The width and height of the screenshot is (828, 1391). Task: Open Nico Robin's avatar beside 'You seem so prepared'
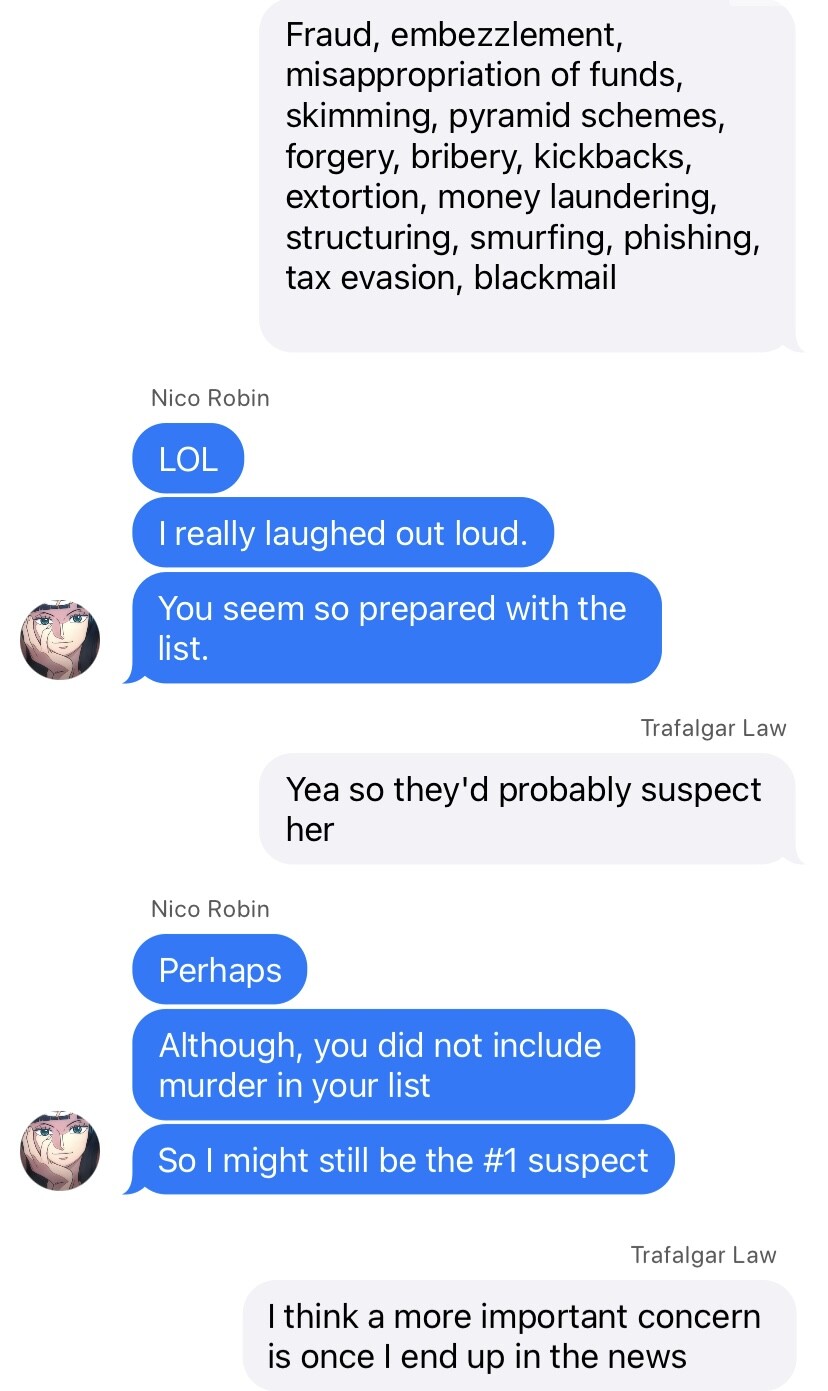pos(60,640)
